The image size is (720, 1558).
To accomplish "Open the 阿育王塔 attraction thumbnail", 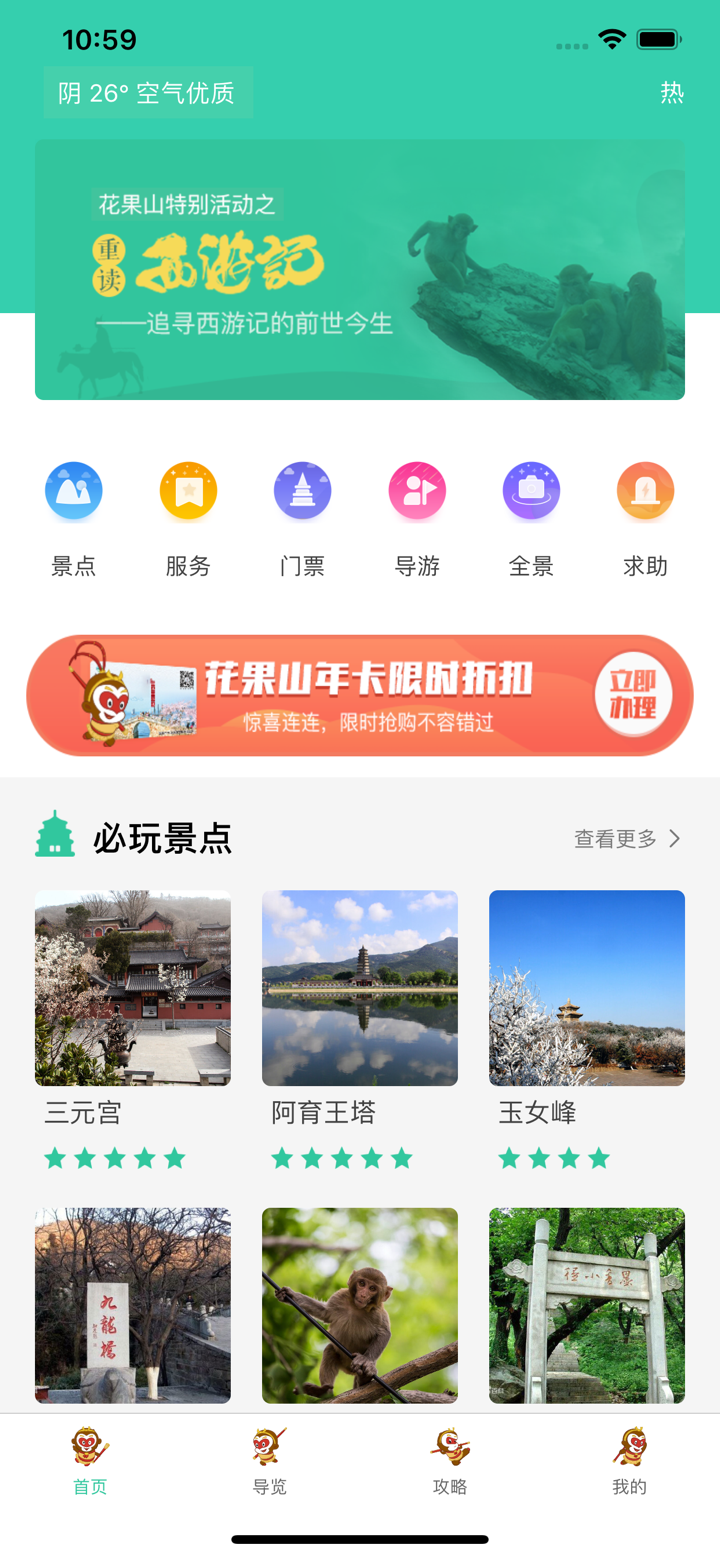I will point(360,988).
